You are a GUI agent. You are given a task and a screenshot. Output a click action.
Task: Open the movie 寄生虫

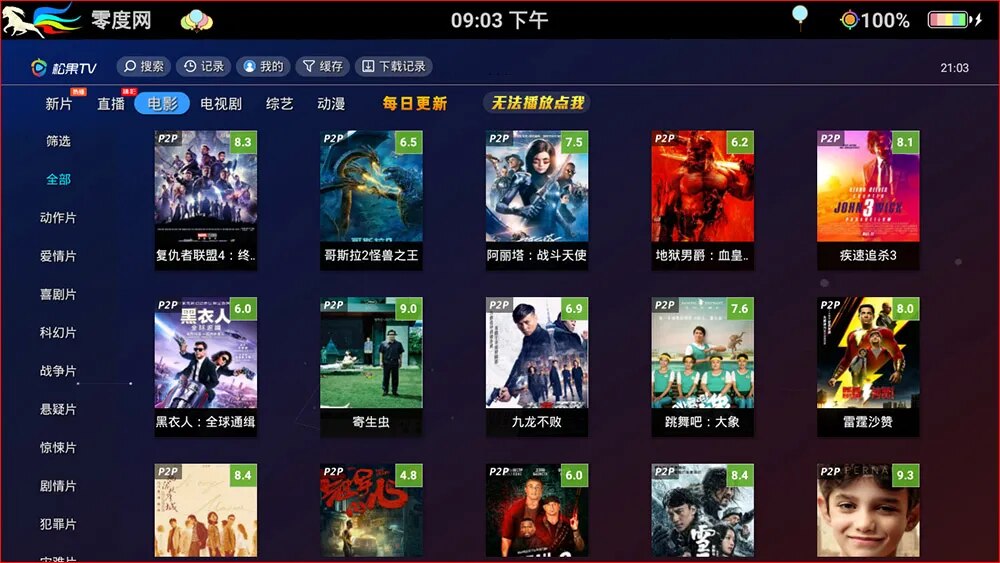371,366
